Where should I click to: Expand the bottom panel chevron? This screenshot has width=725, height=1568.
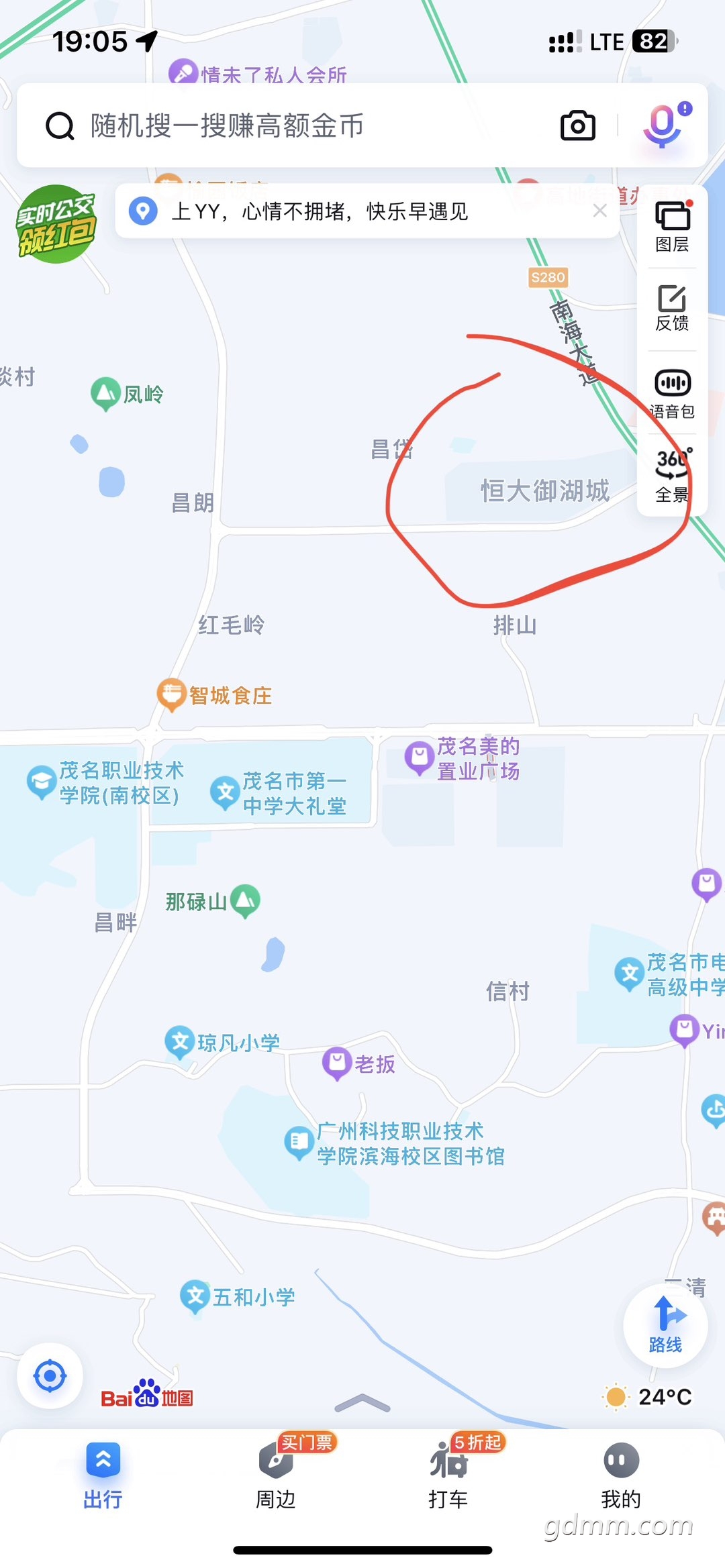pyautogui.click(x=362, y=1402)
